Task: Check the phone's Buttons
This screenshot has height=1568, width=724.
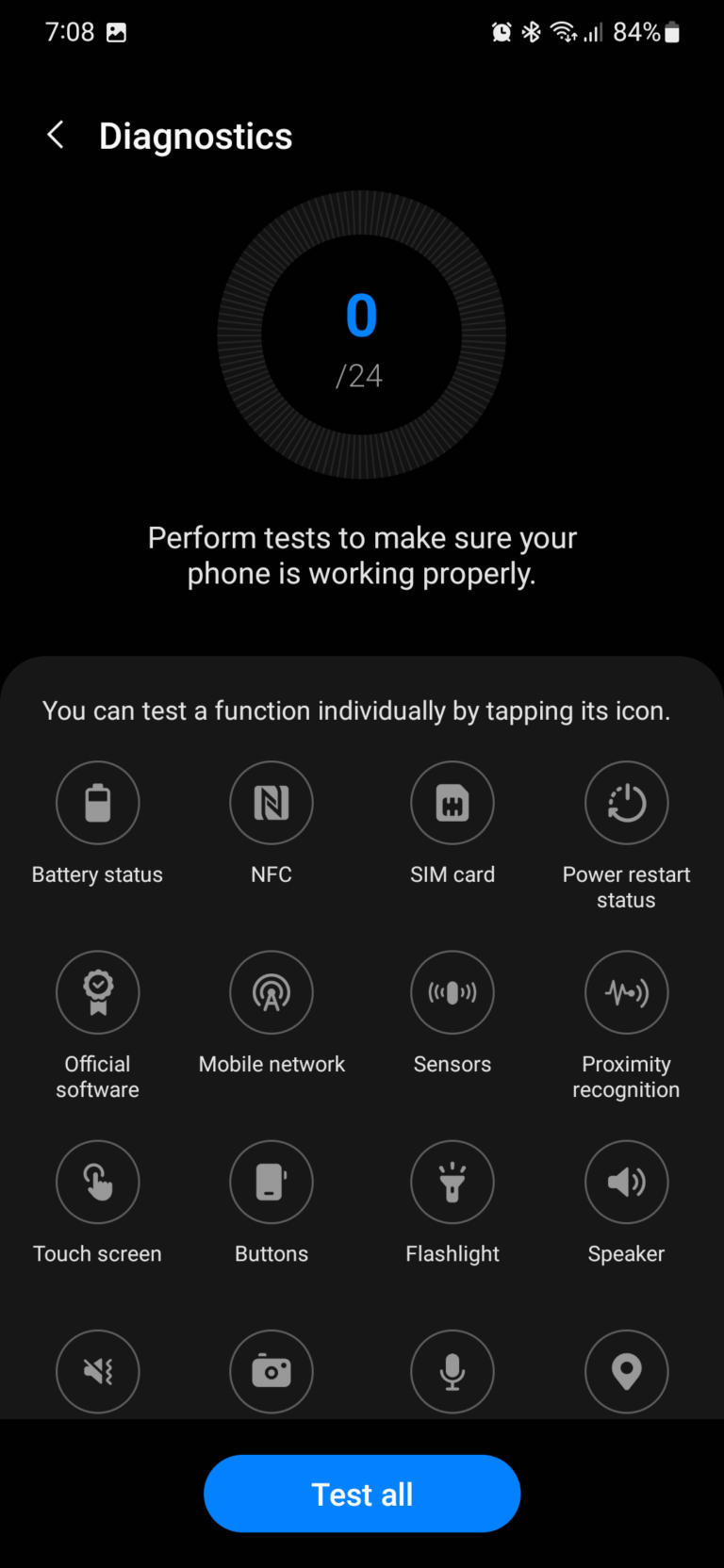Action: pos(271,1183)
